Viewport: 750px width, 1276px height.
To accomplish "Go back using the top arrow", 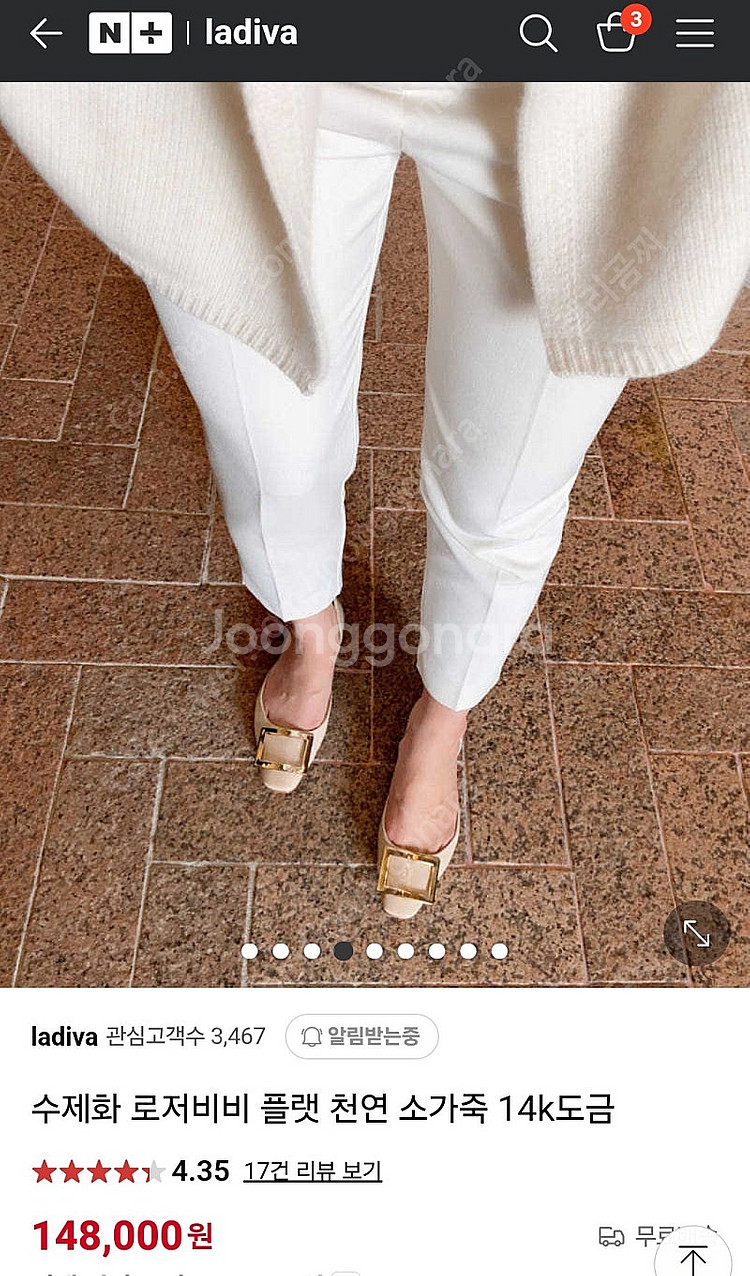I will [46, 34].
